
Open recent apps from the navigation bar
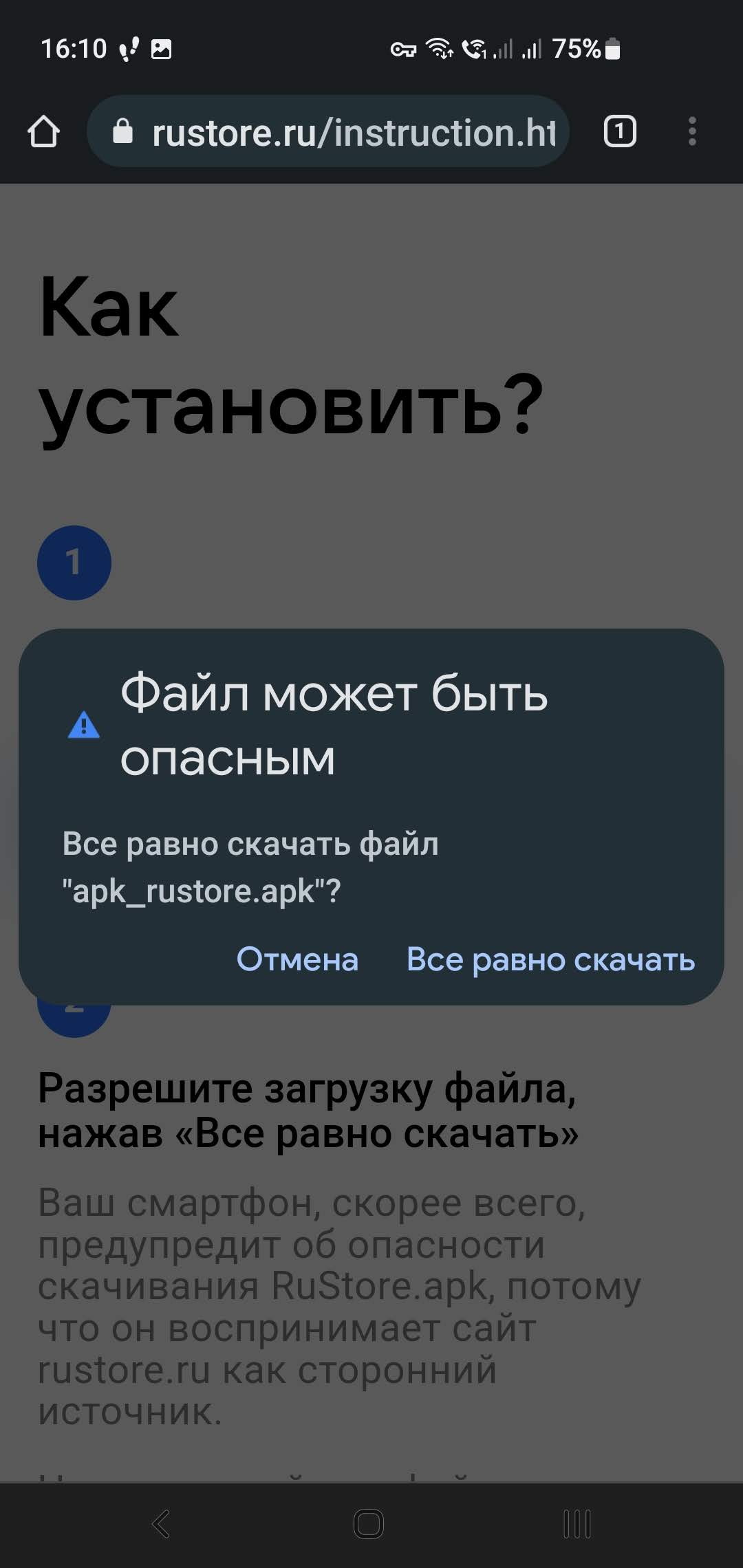(577, 1523)
